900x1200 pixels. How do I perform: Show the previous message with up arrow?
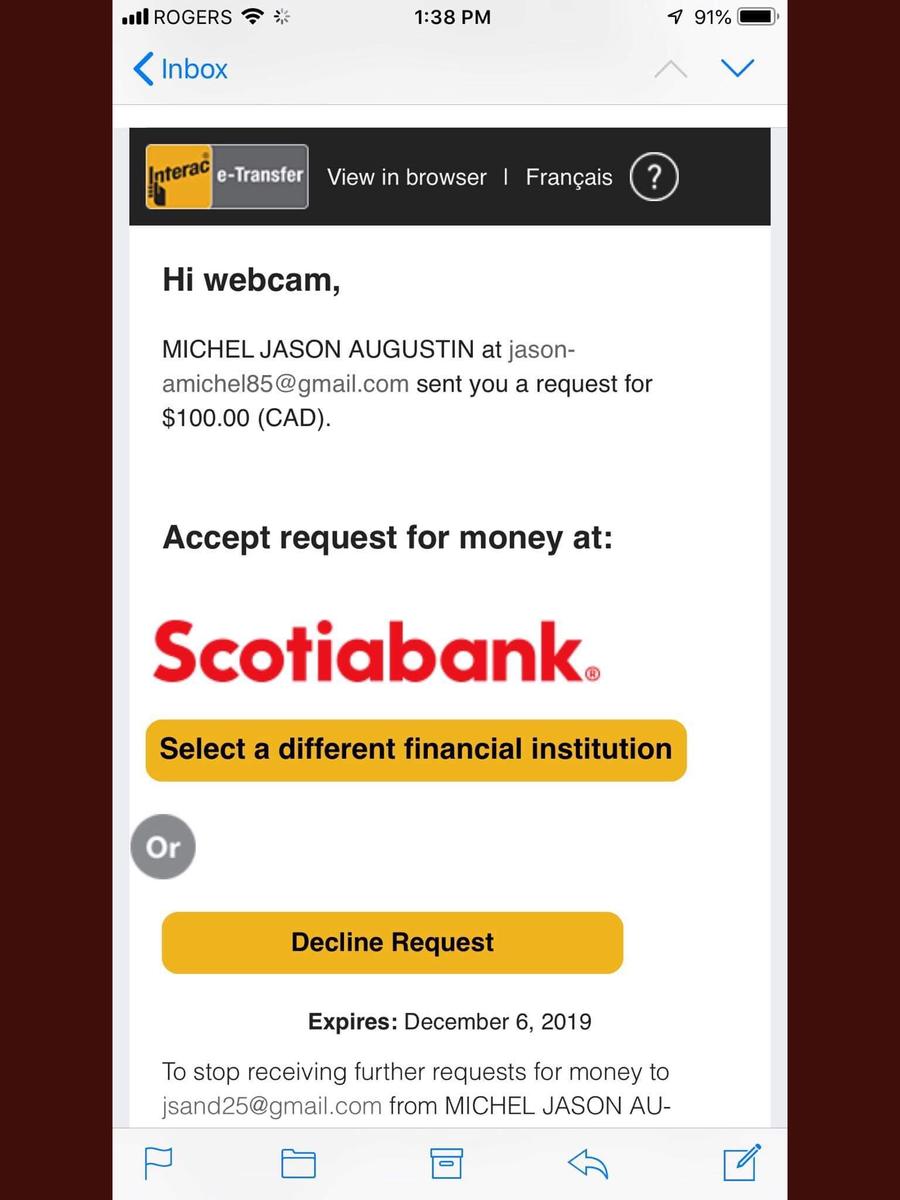[670, 69]
